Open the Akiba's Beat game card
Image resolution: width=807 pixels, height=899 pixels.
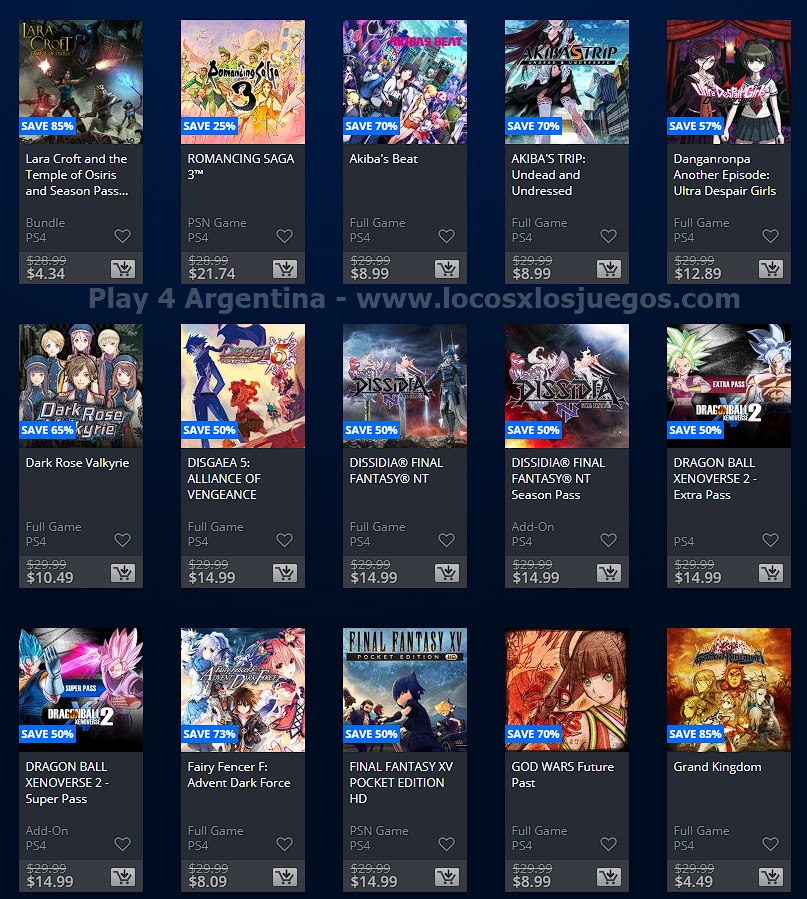[404, 82]
